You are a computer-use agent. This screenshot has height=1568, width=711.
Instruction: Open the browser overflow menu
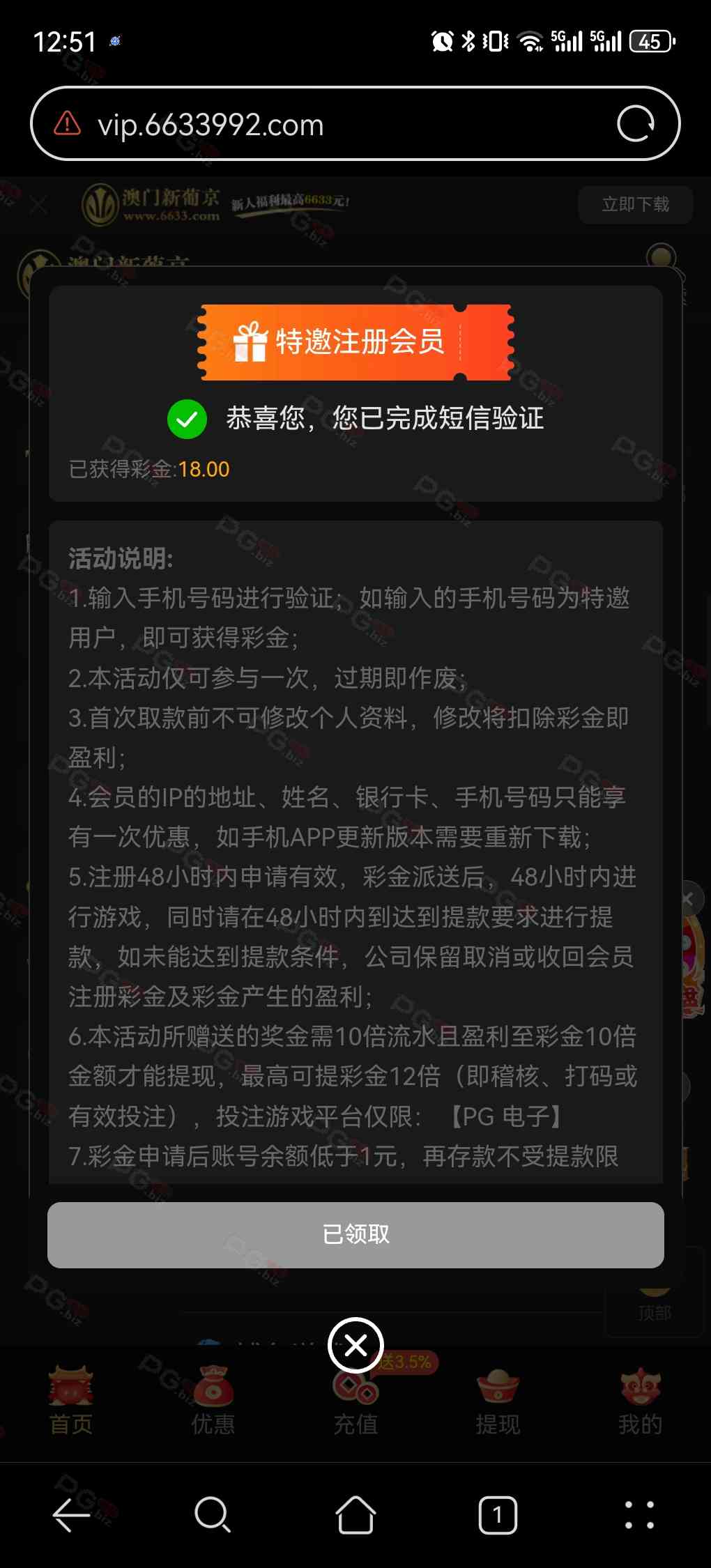[639, 1514]
